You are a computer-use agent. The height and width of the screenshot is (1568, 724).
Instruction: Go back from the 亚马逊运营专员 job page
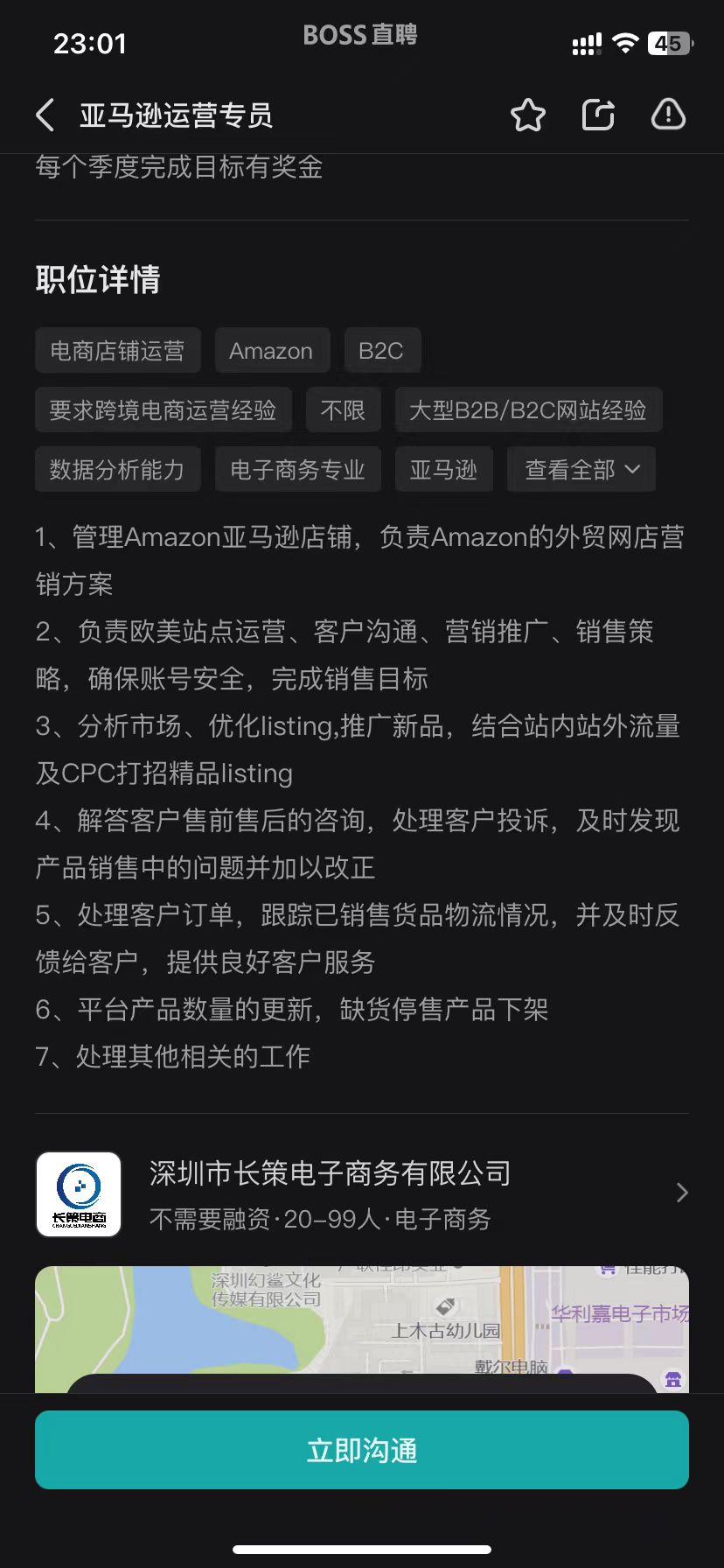[x=45, y=115]
